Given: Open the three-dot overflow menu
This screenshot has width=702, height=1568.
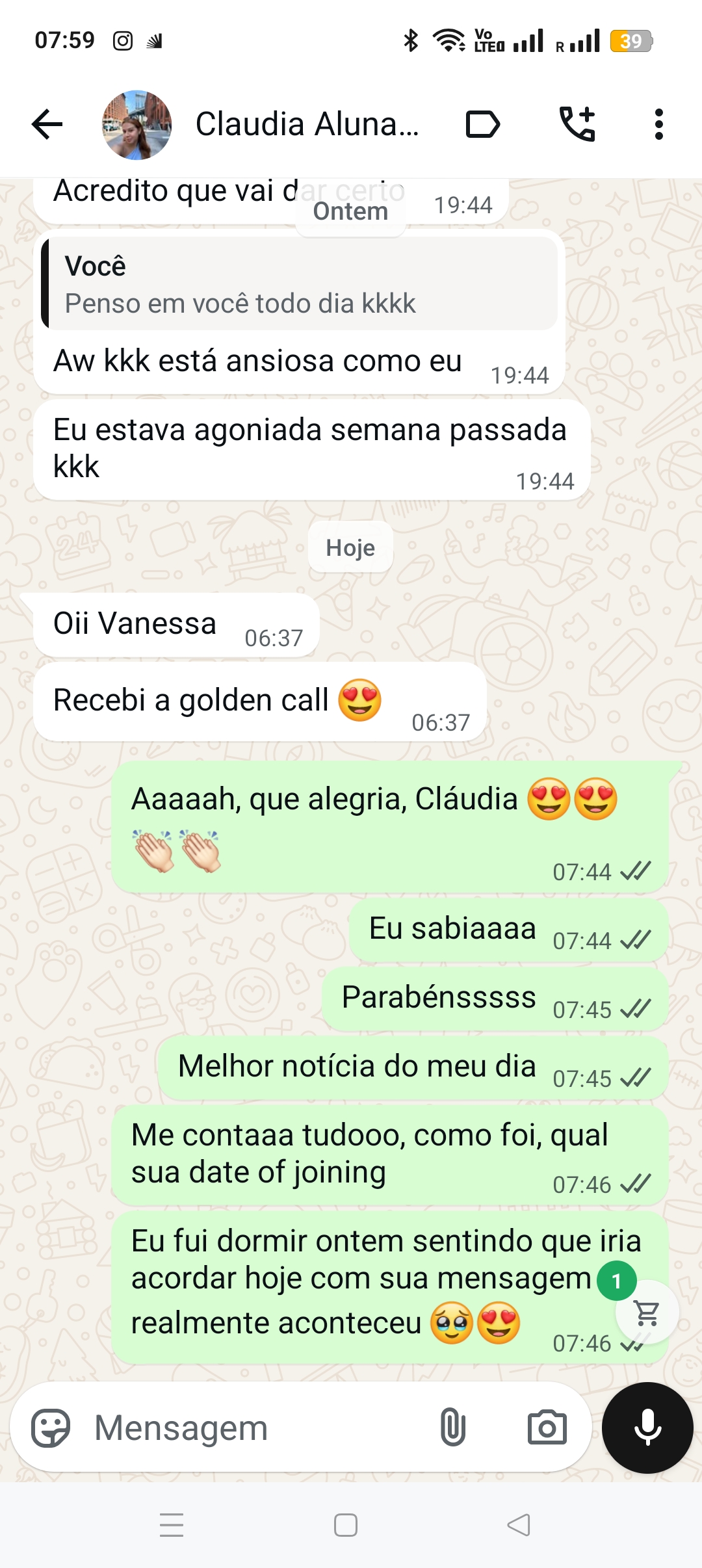Looking at the screenshot, I should pos(658,124).
